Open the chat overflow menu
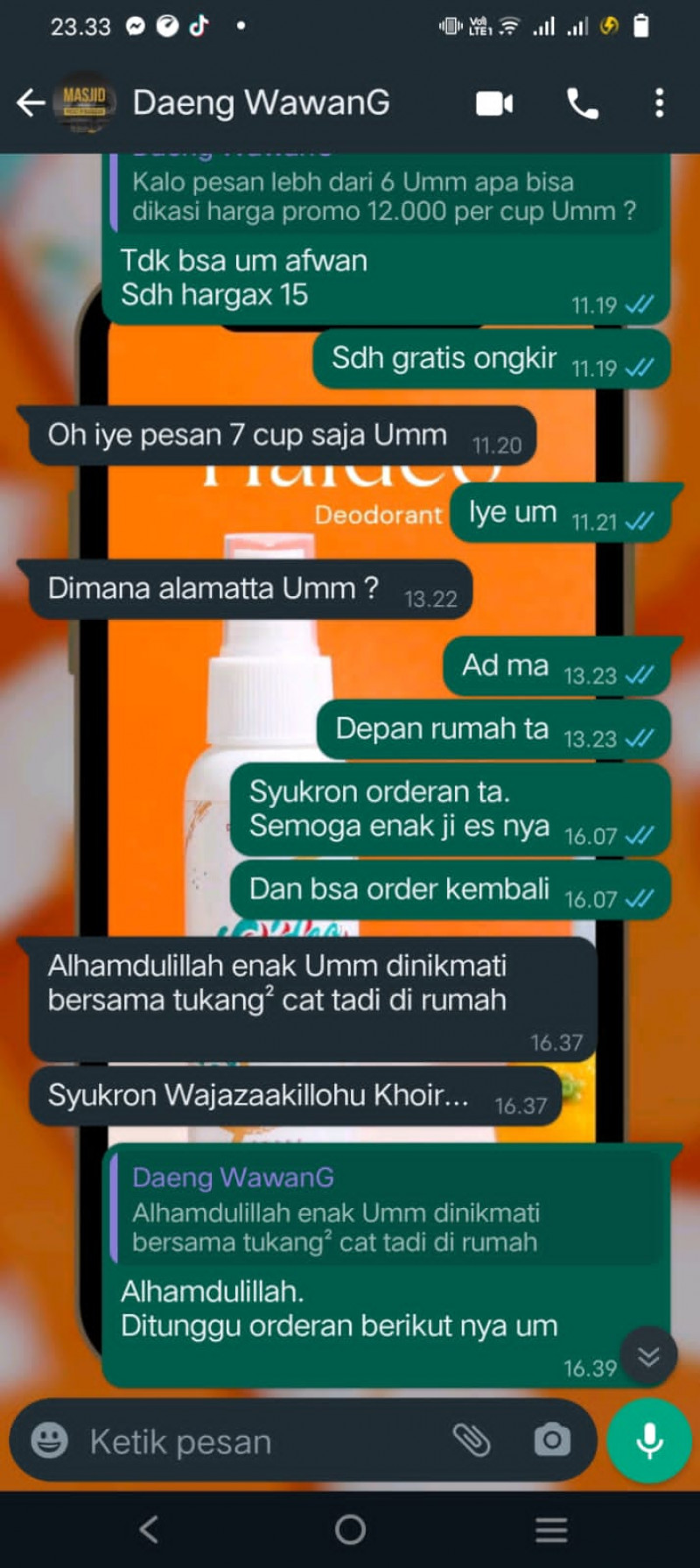 click(x=659, y=103)
